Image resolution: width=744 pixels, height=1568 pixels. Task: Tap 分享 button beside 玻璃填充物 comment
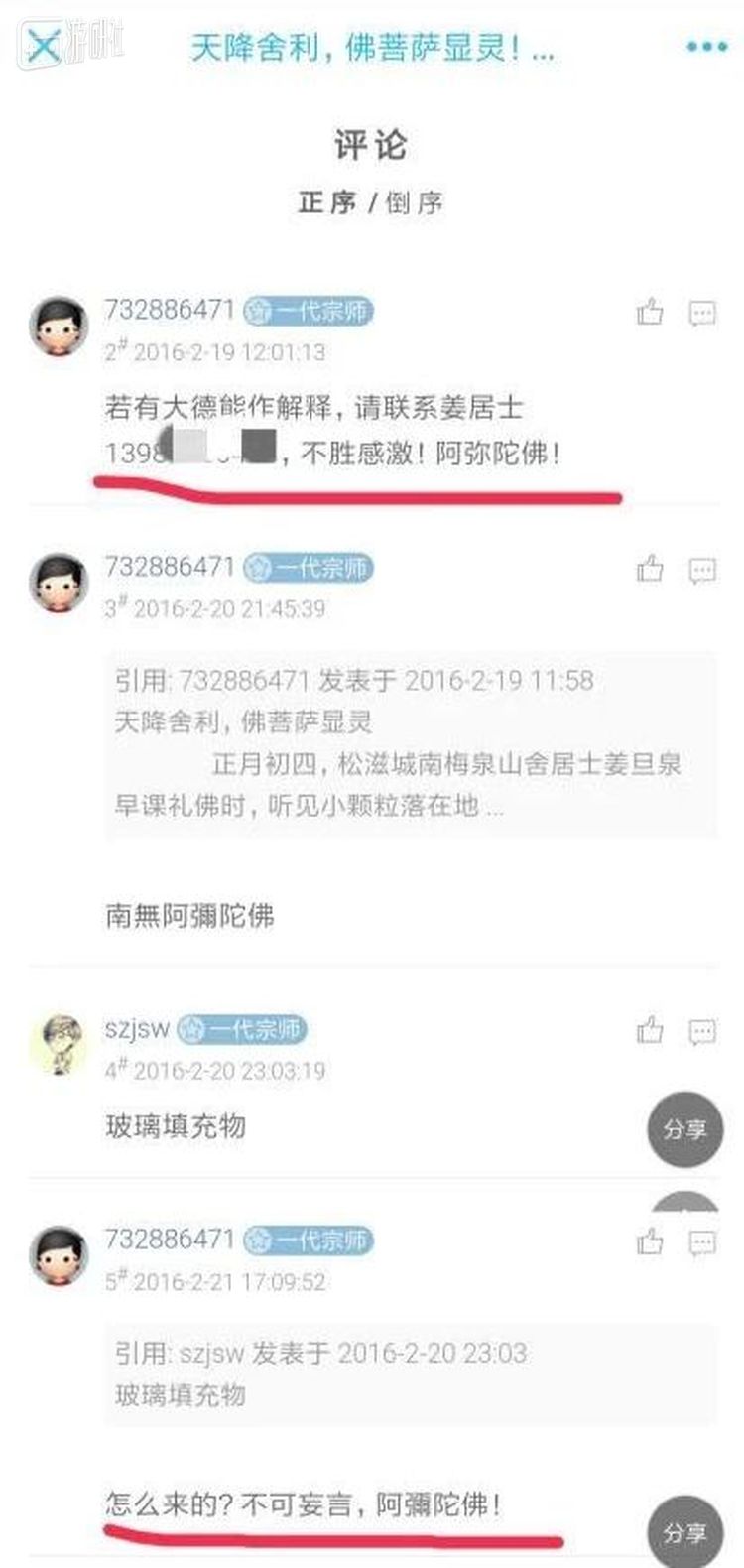pyautogui.click(x=684, y=1129)
